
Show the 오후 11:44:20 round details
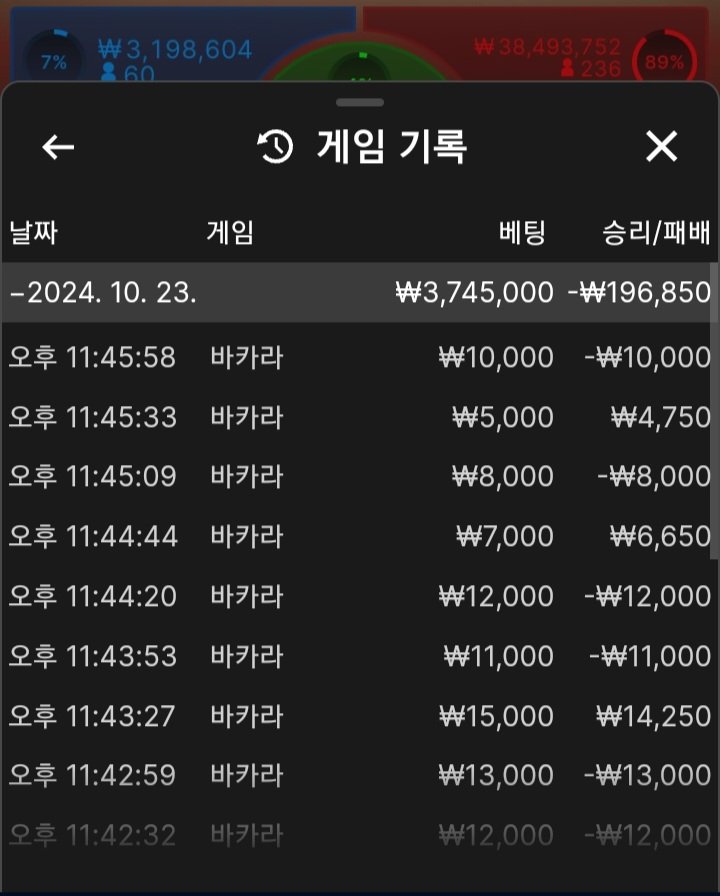358,596
